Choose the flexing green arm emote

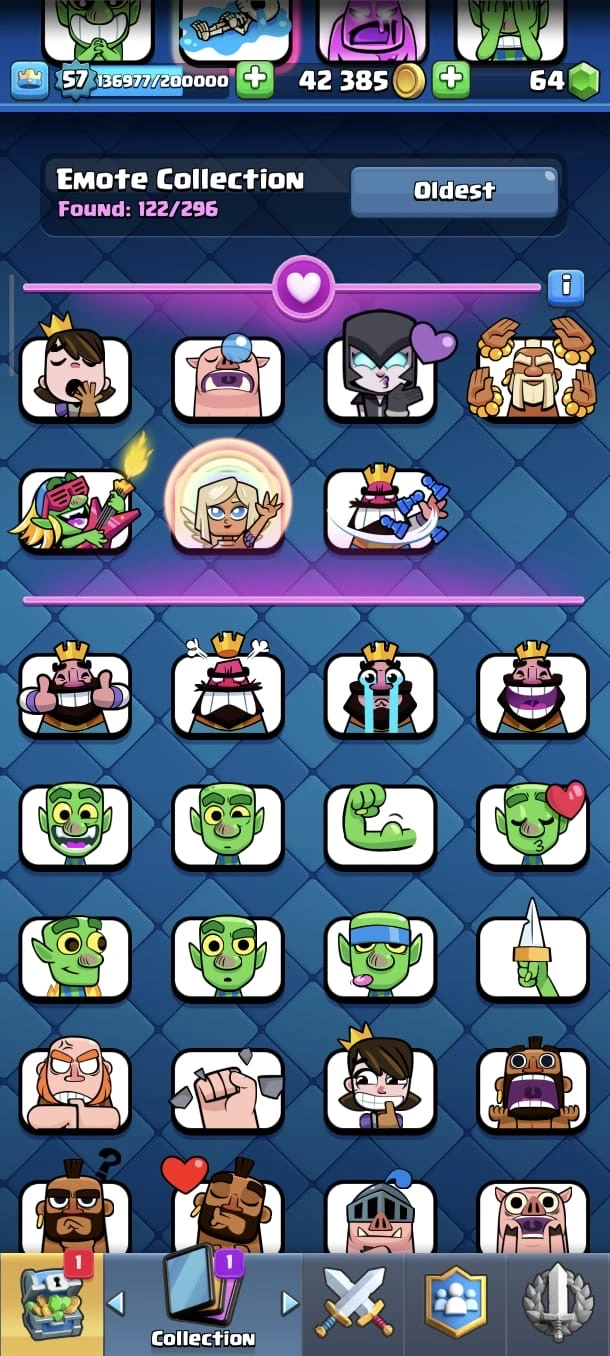[x=380, y=825]
